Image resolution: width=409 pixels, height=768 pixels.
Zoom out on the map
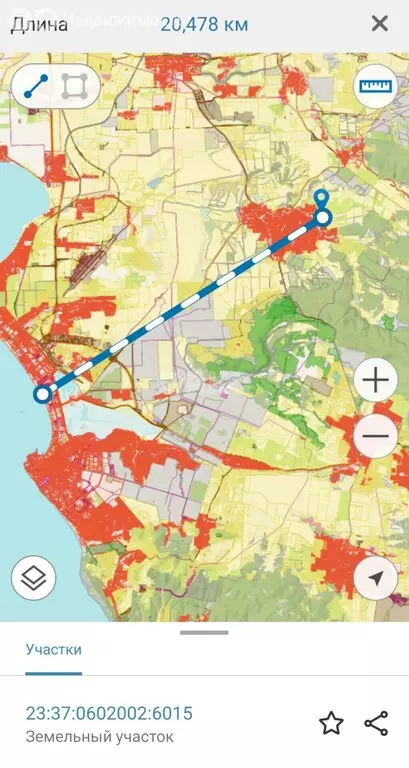[375, 436]
